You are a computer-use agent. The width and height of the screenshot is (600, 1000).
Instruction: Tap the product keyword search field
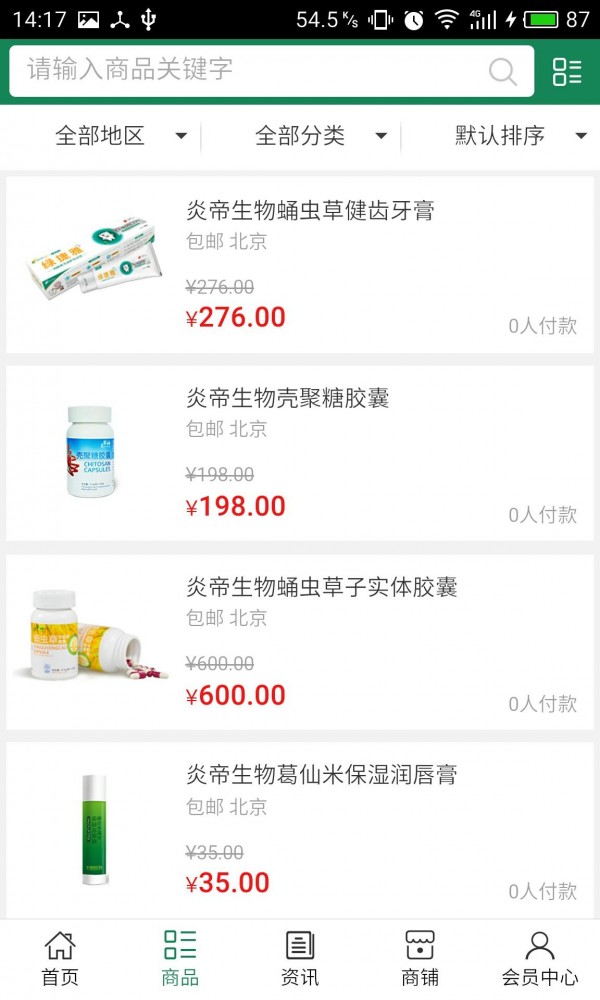tap(250, 70)
